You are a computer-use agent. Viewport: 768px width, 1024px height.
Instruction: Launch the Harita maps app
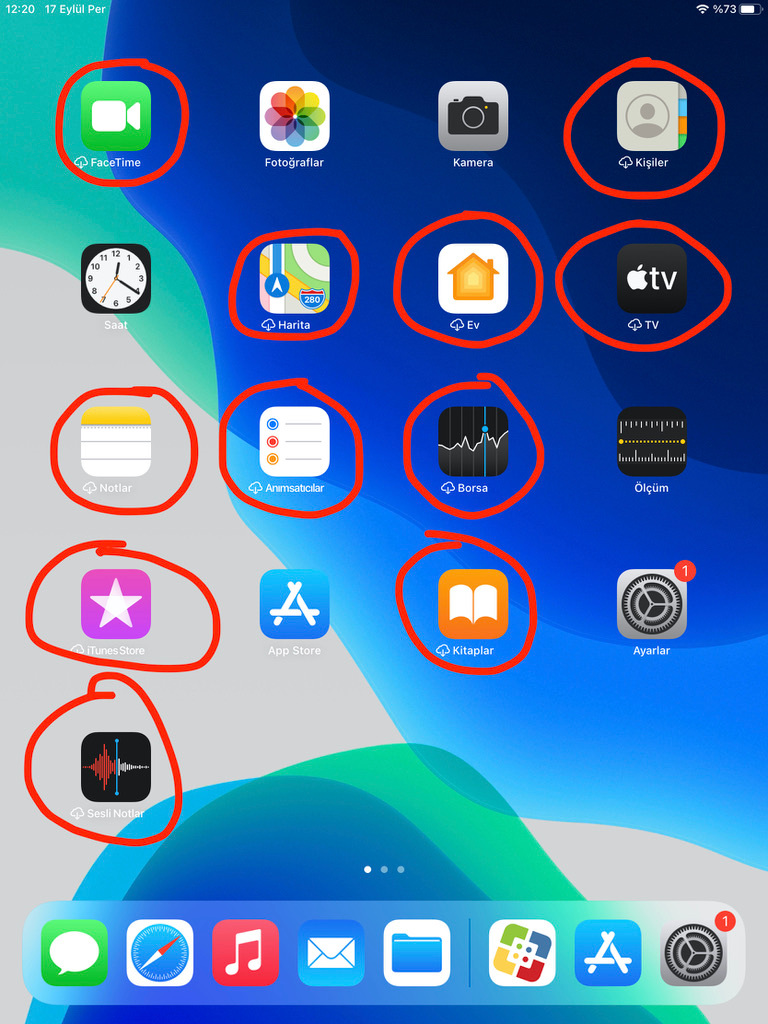coord(294,279)
